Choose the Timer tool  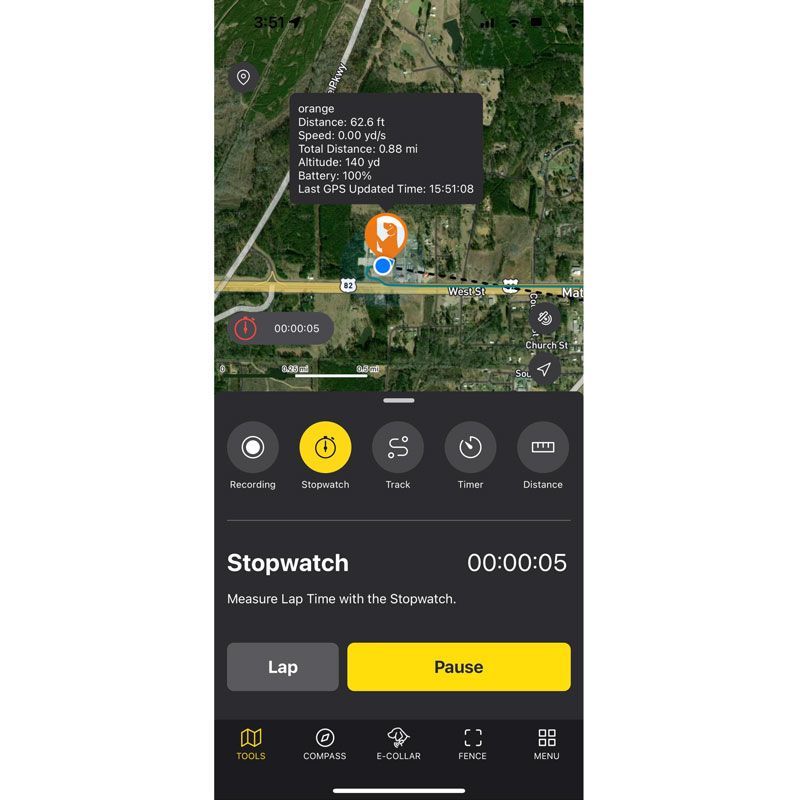coord(470,447)
